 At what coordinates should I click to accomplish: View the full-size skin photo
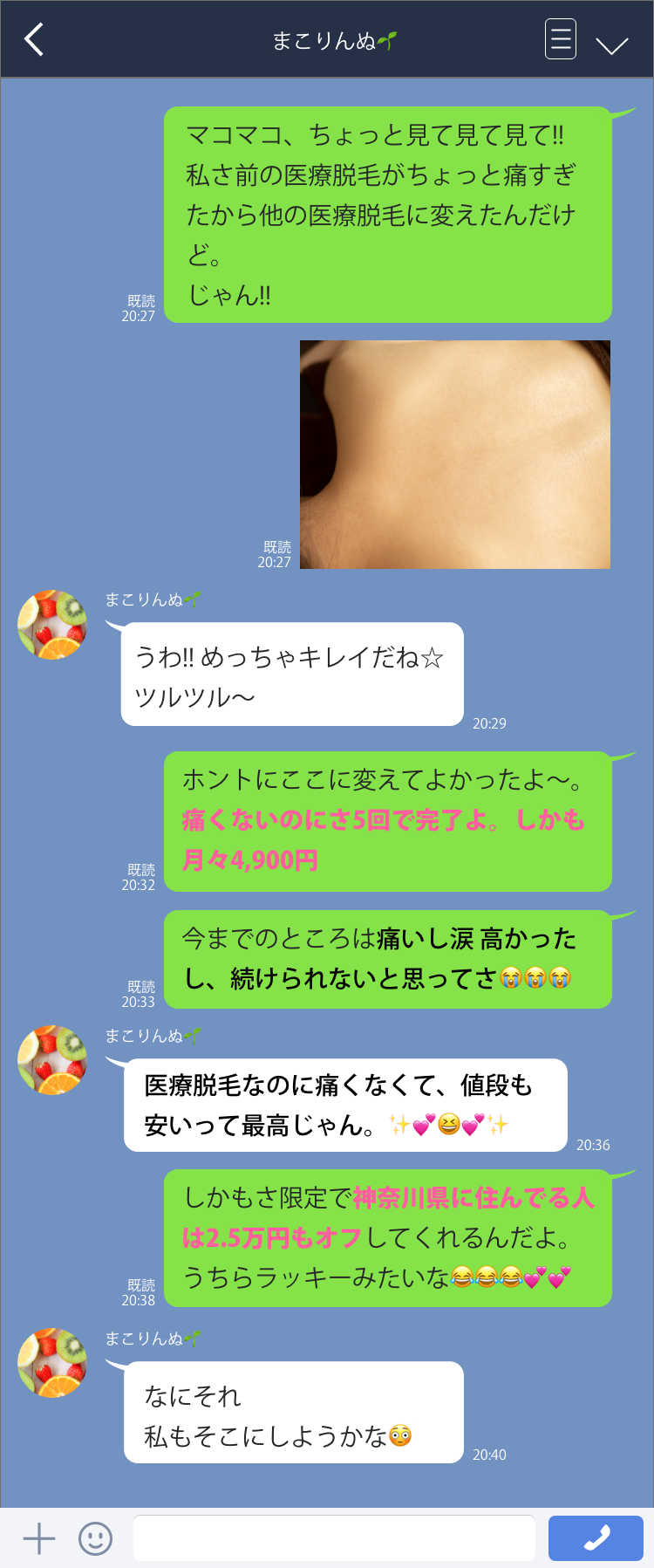click(x=454, y=454)
